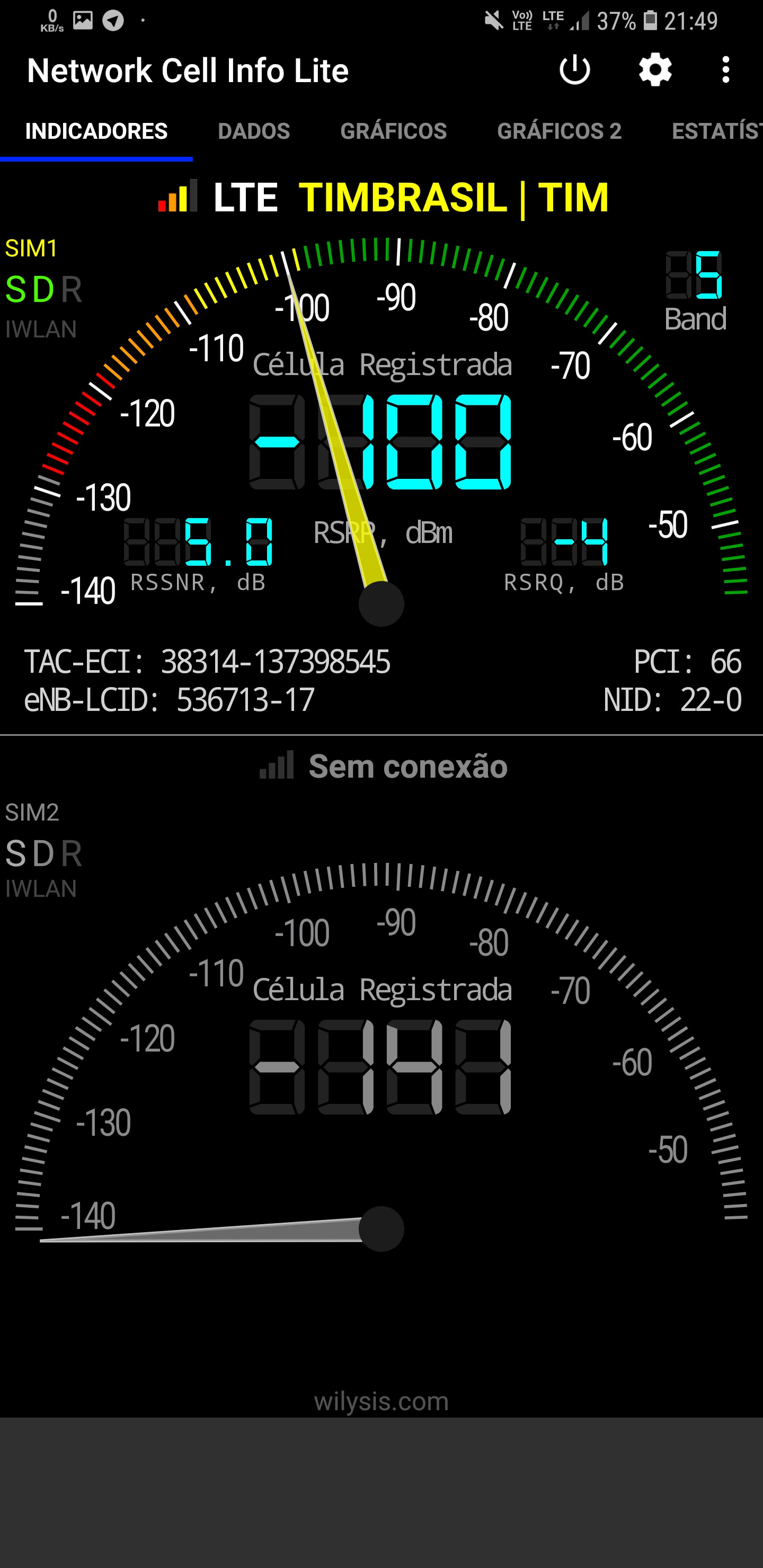Open the overflow menu

[x=725, y=70]
